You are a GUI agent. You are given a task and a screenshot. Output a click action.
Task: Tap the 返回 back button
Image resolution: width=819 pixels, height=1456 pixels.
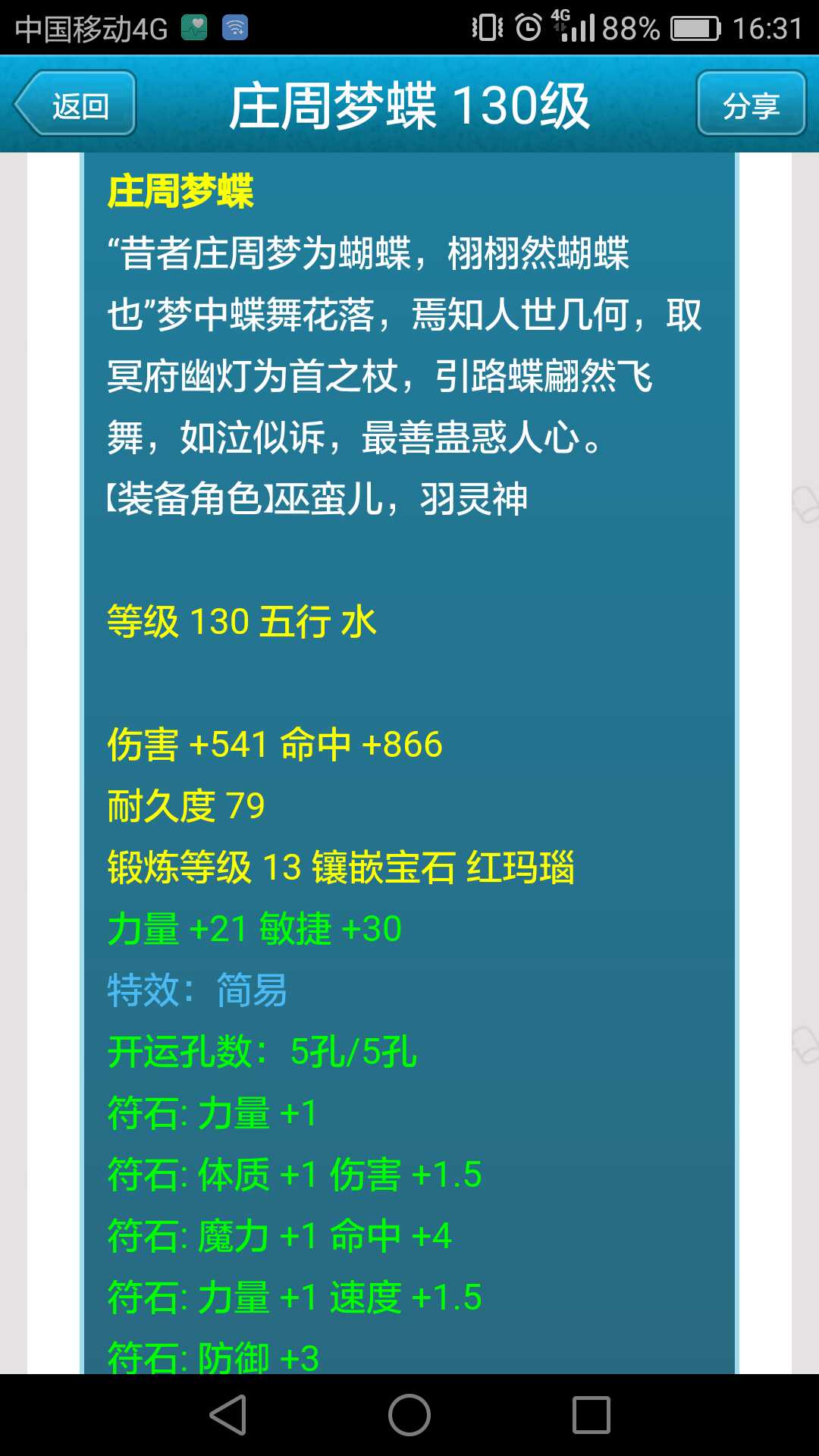pos(76,104)
